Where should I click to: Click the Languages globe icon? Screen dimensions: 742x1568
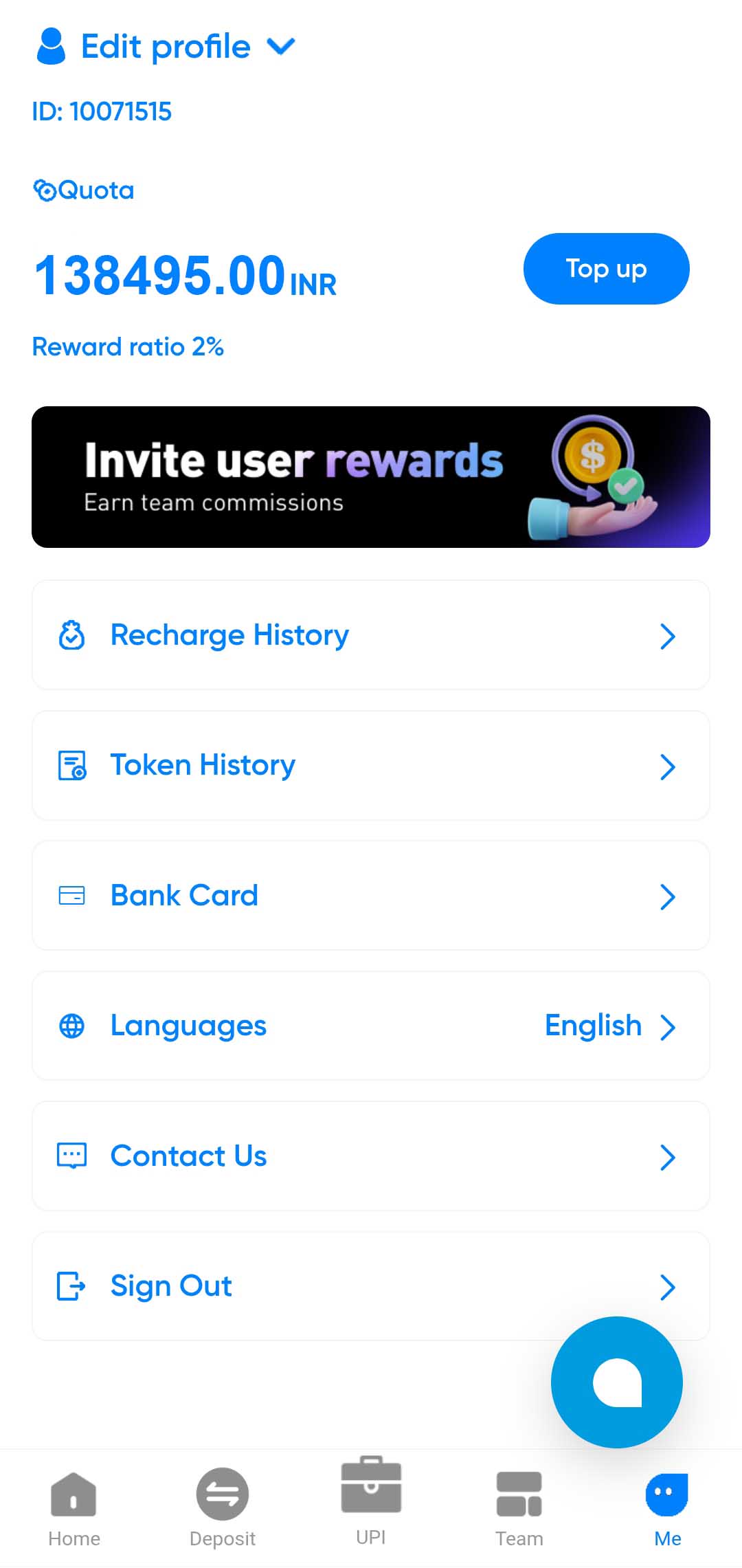coord(71,1026)
